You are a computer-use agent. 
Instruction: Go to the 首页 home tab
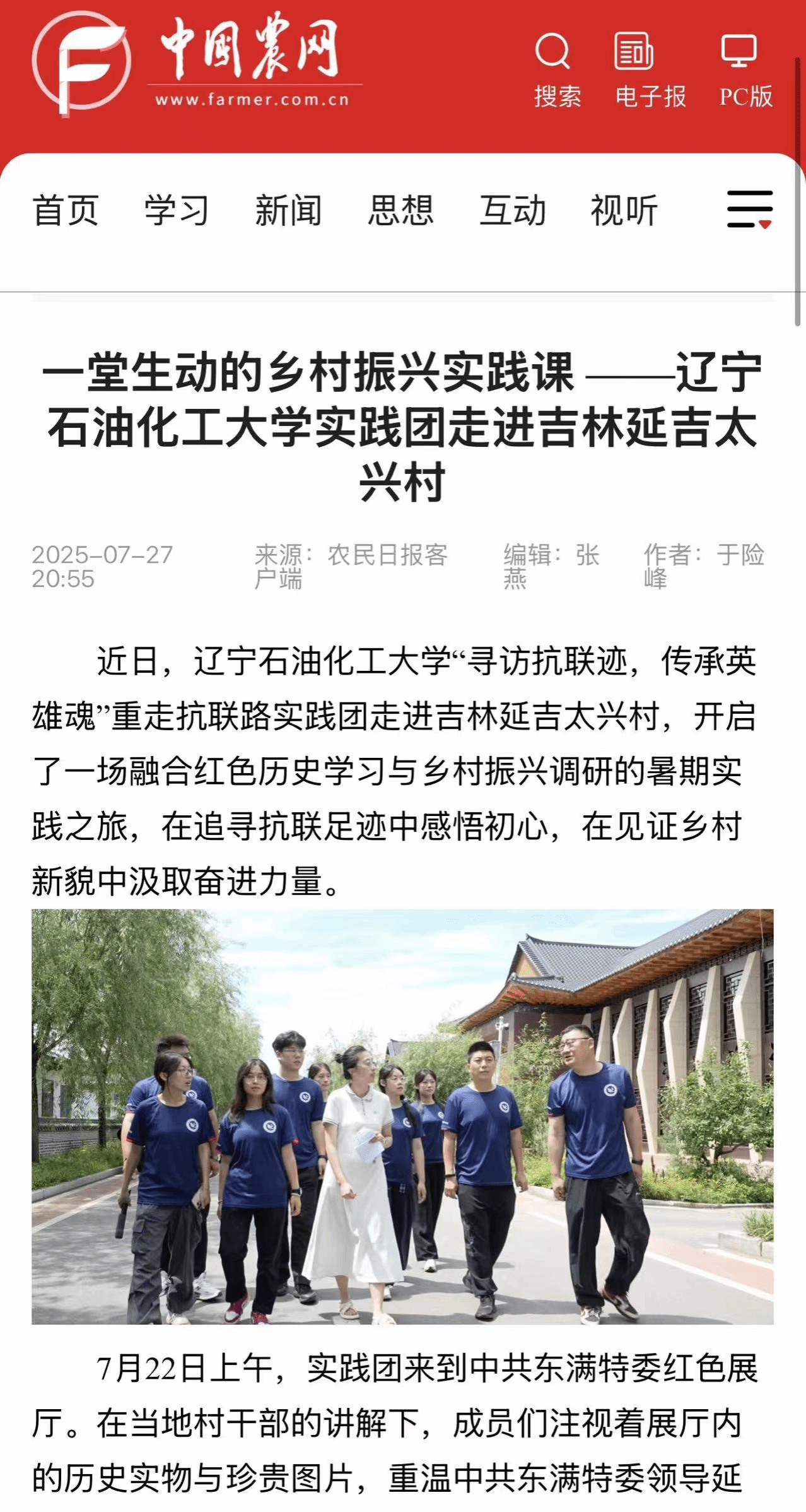coord(66,210)
